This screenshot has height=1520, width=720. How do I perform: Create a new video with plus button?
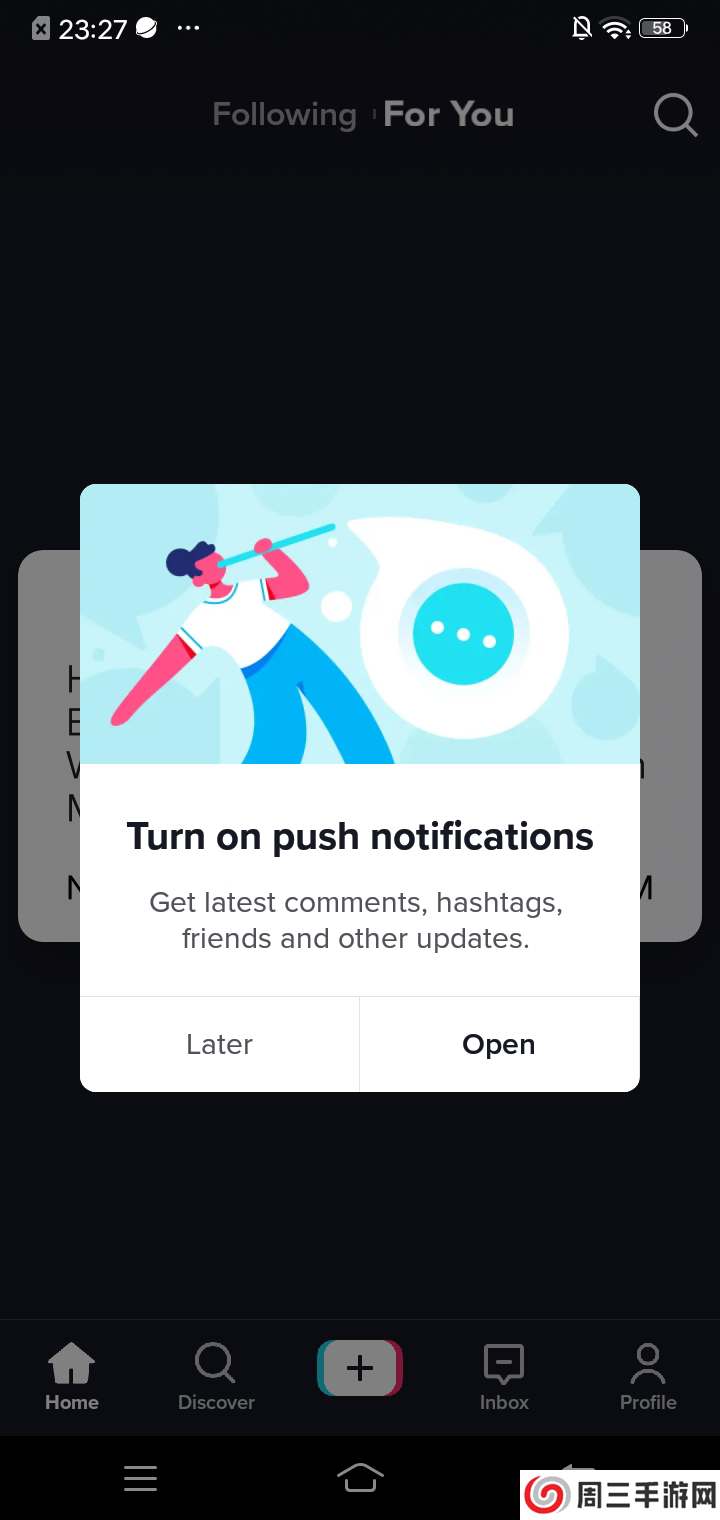click(360, 1368)
